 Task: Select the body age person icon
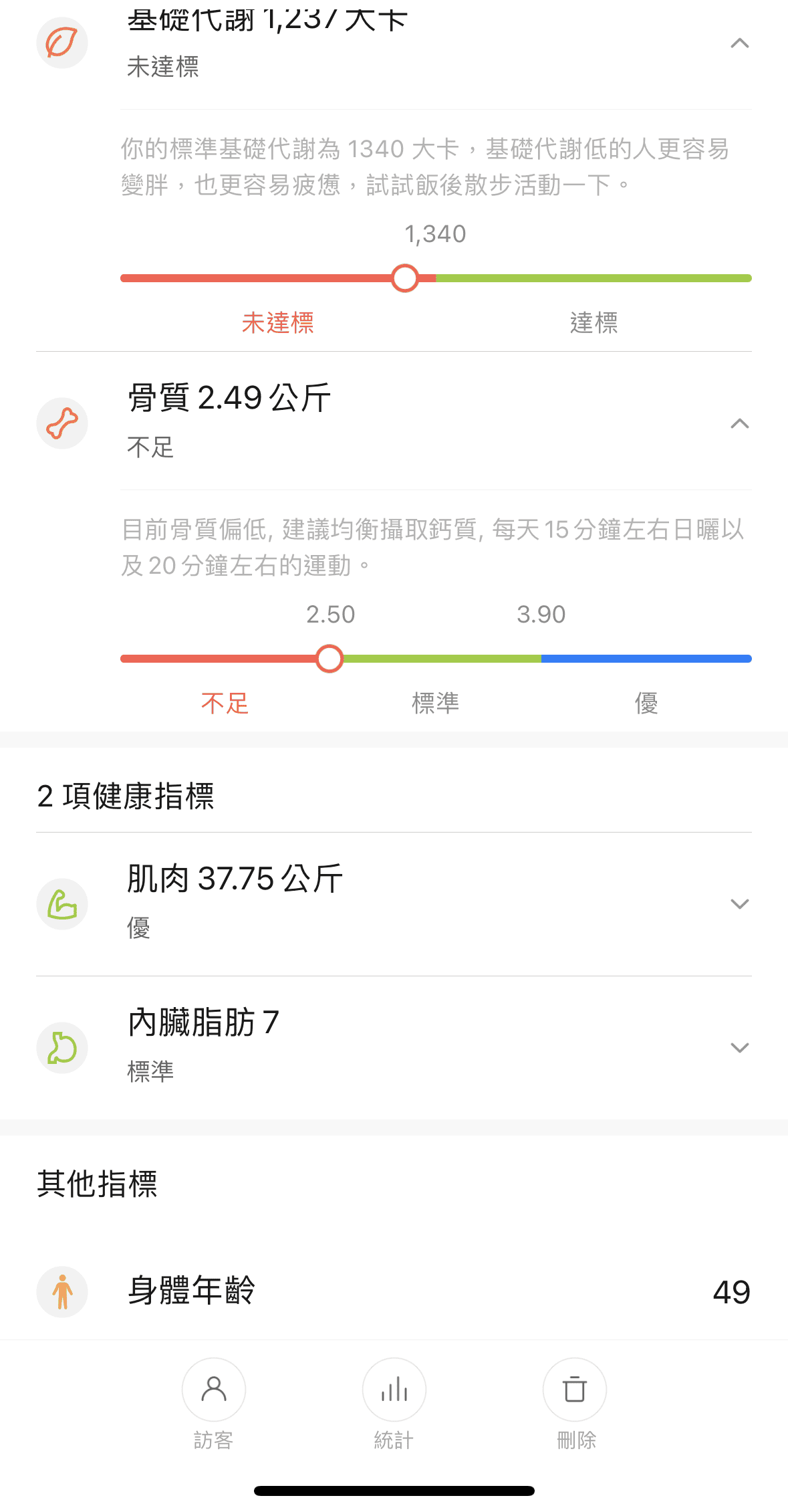[61, 1291]
